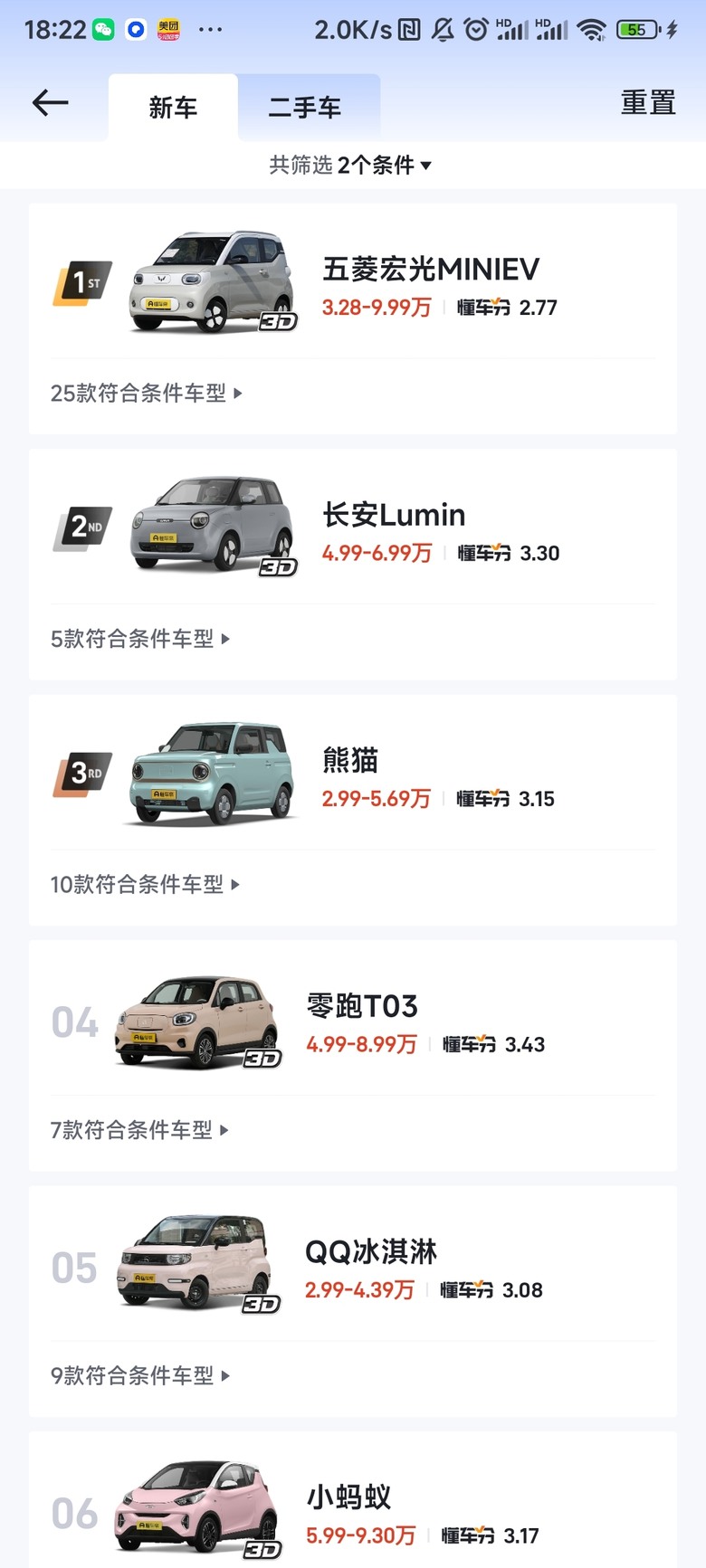This screenshot has width=706, height=1568.
Task: Expand 25款符合条件车型 list
Action: point(147,393)
